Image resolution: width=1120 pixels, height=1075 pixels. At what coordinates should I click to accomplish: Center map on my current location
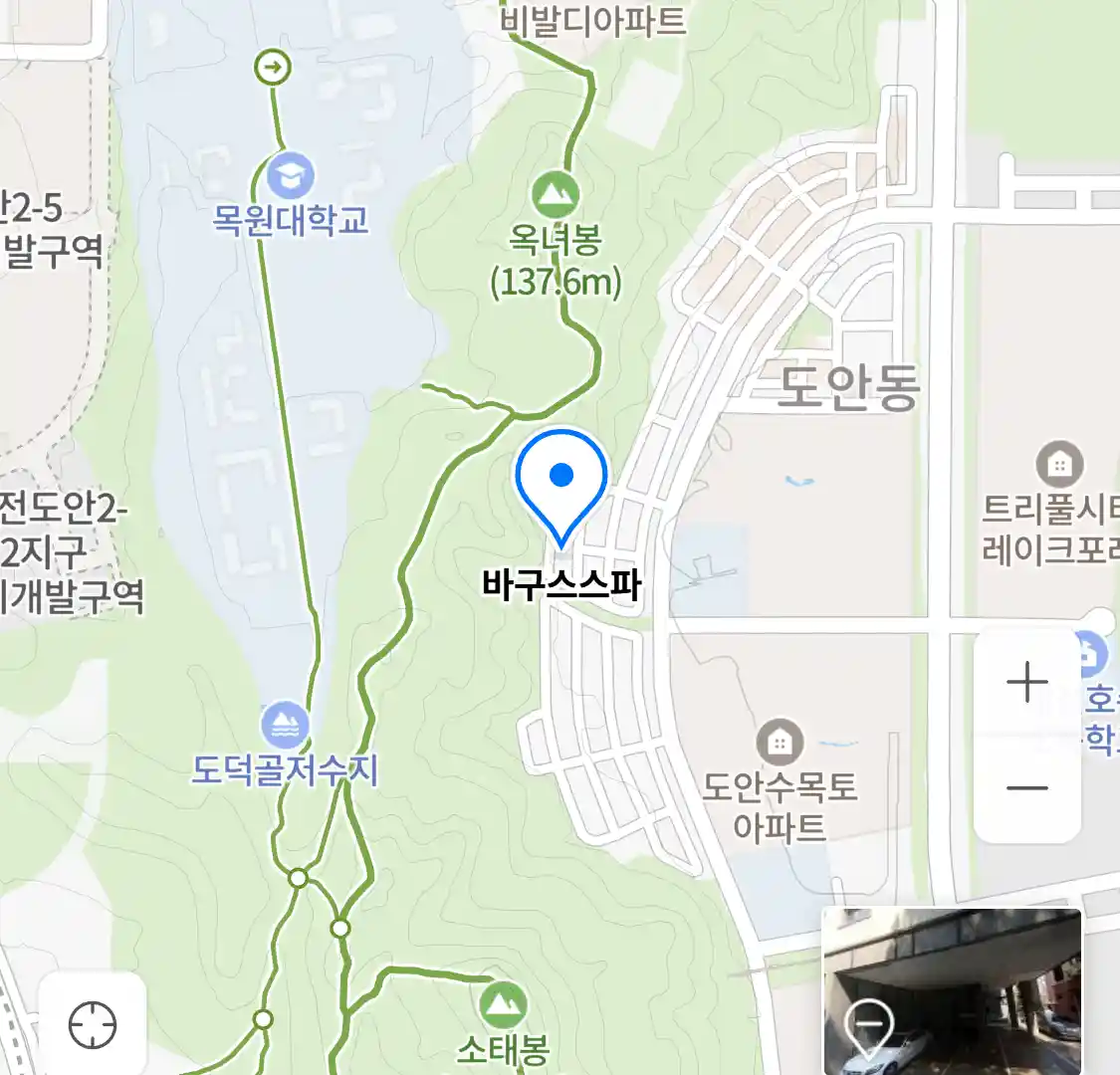(x=93, y=1024)
